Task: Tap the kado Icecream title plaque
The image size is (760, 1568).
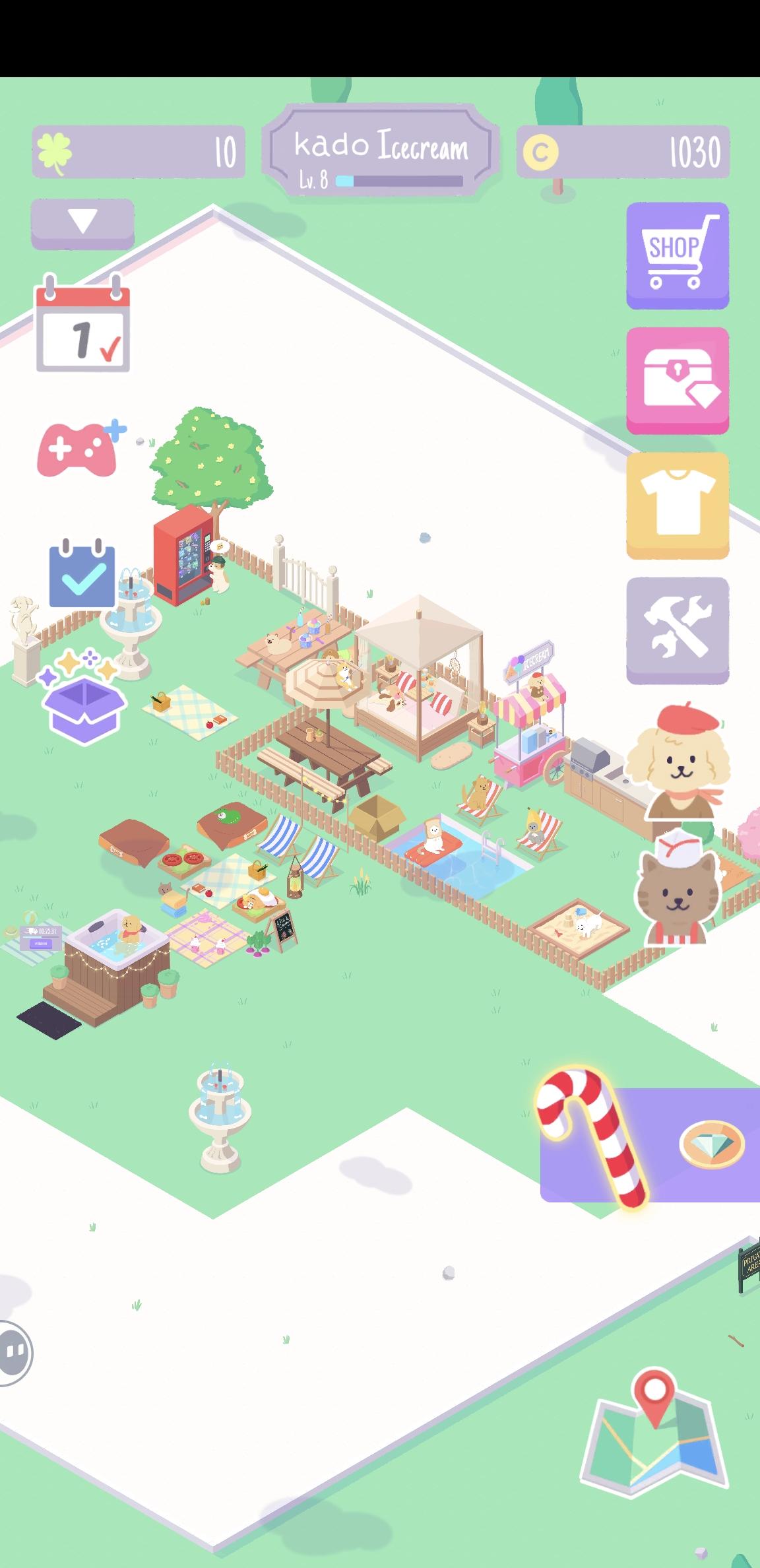Action: click(383, 147)
